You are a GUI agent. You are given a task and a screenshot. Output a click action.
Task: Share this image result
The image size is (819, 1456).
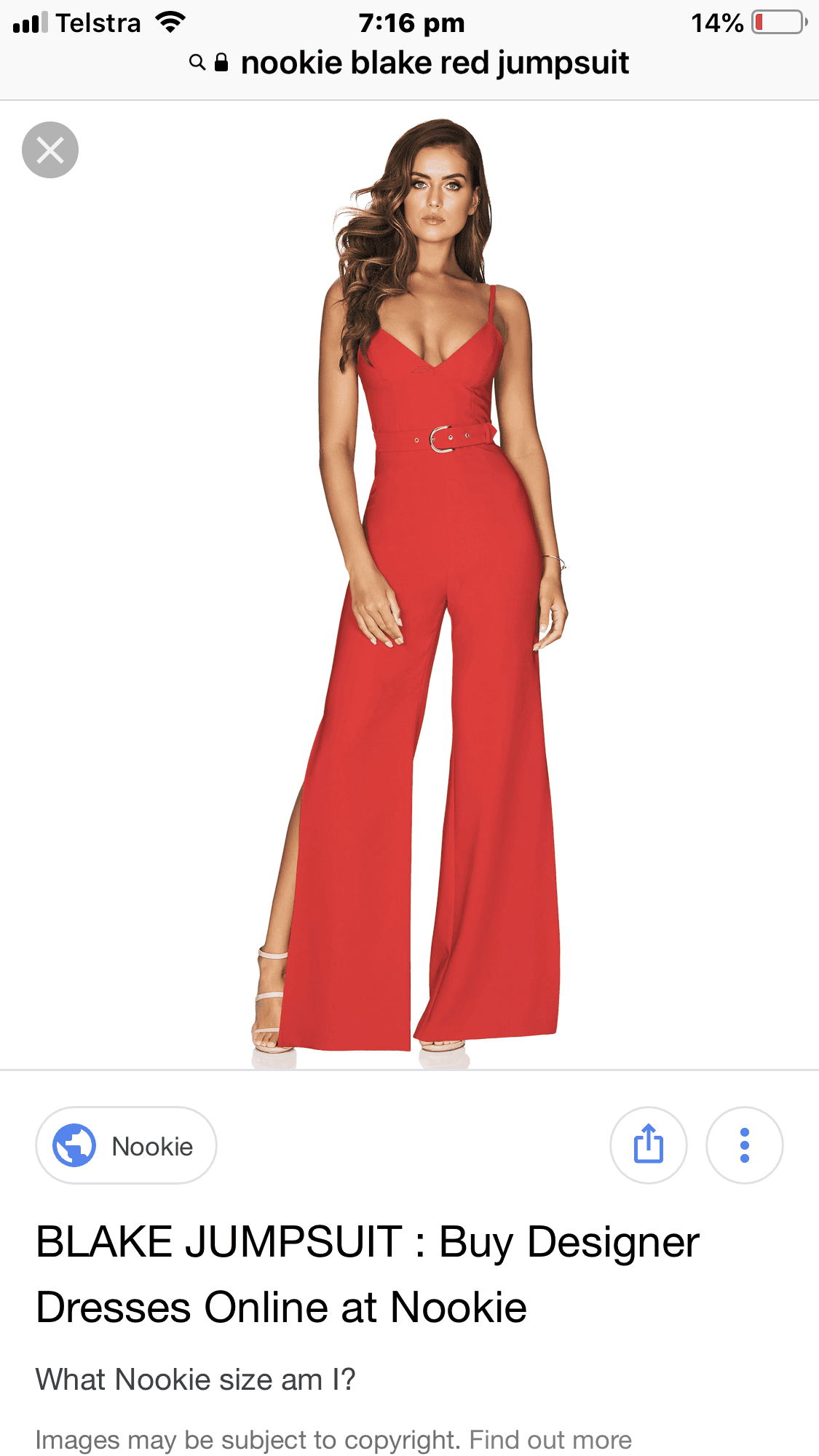click(x=648, y=1145)
